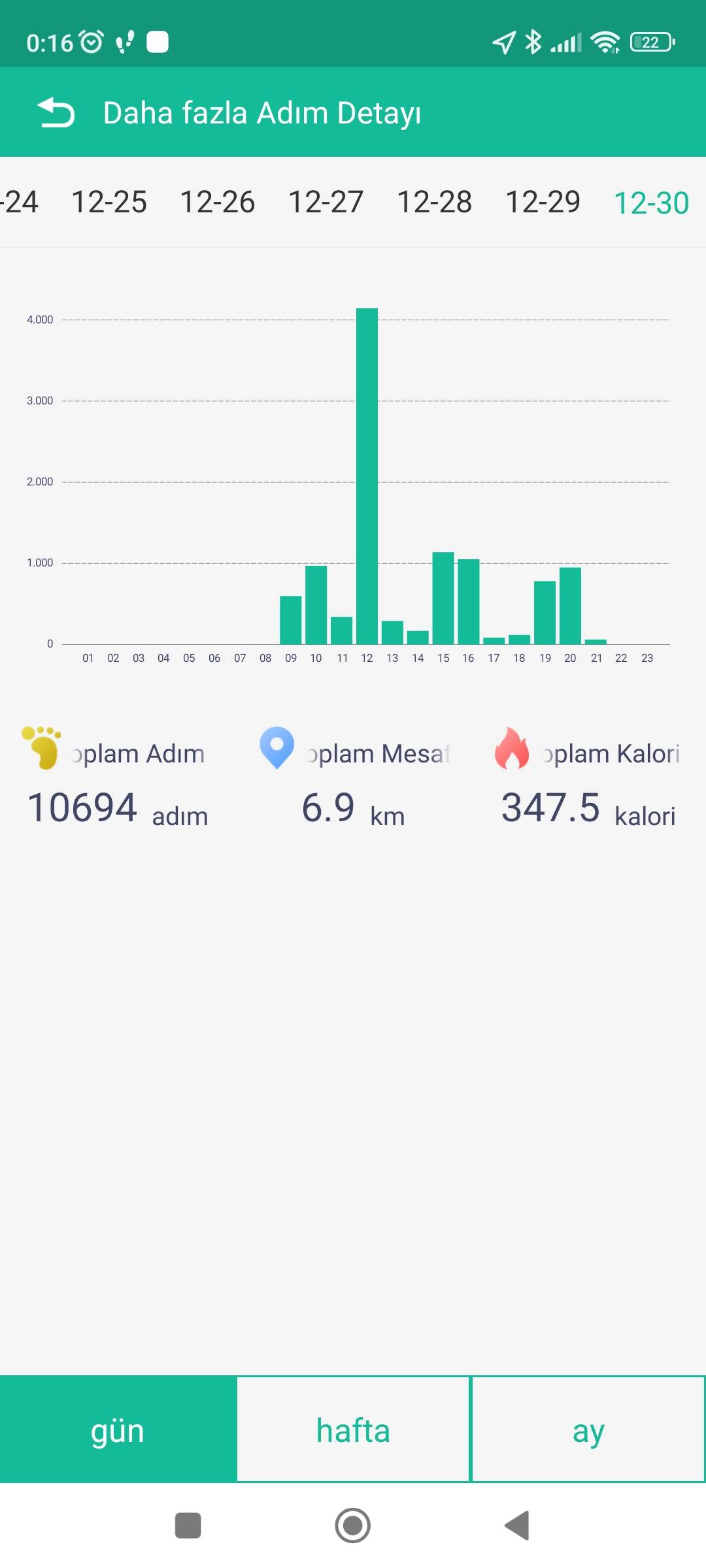706x1568 pixels.
Task: Switch to the 12-26 date
Action: (x=217, y=202)
